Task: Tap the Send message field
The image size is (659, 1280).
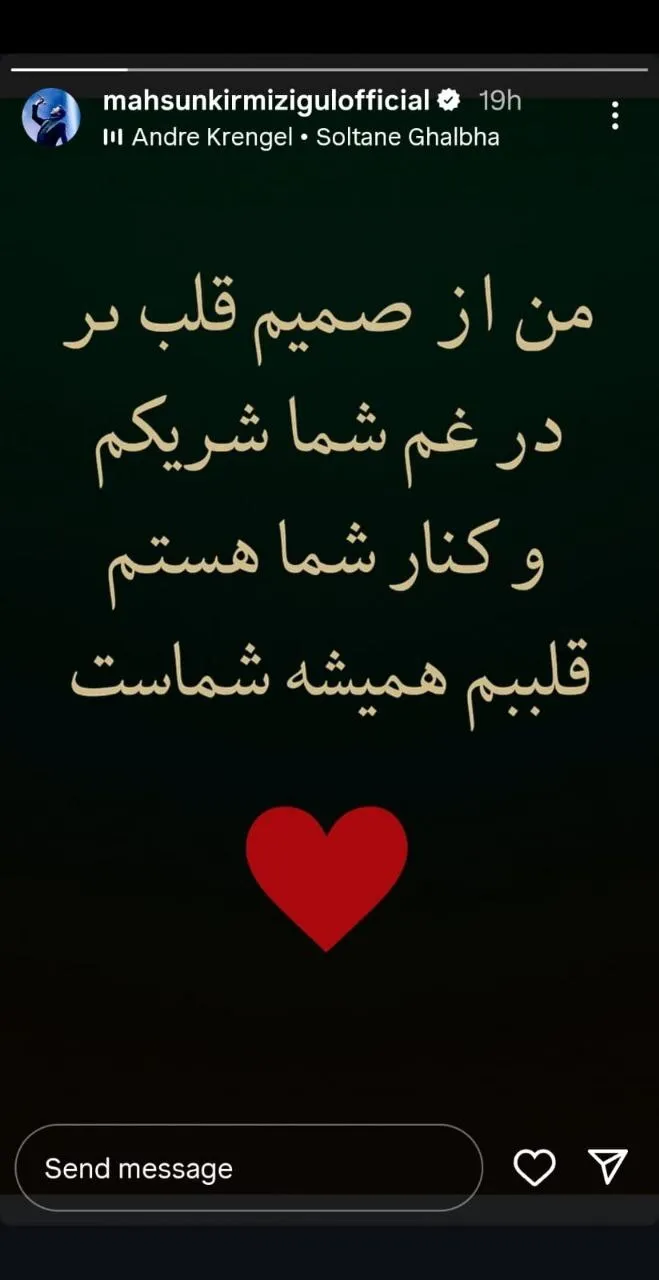Action: 248,1168
